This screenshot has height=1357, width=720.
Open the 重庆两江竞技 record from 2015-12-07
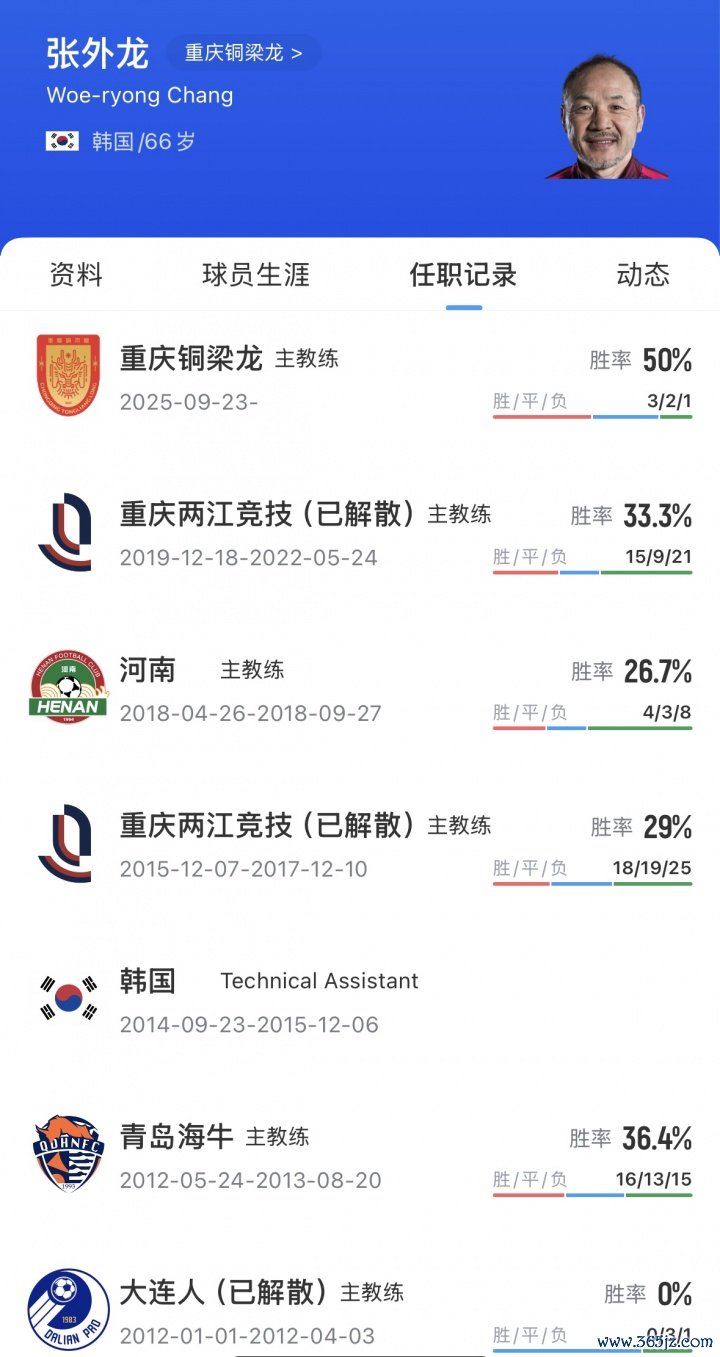360,845
